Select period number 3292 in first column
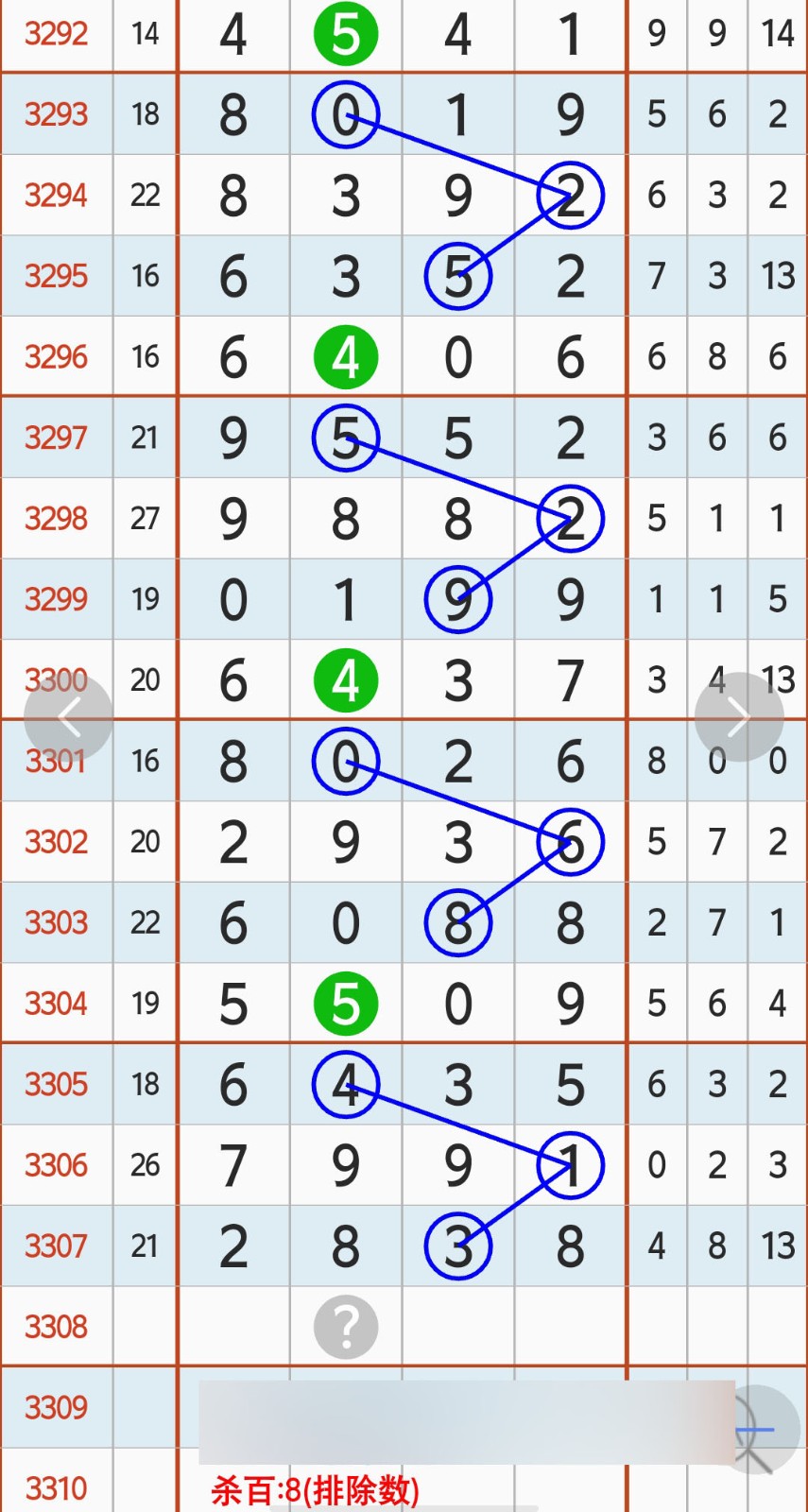This screenshot has width=808, height=1512. [x=56, y=35]
